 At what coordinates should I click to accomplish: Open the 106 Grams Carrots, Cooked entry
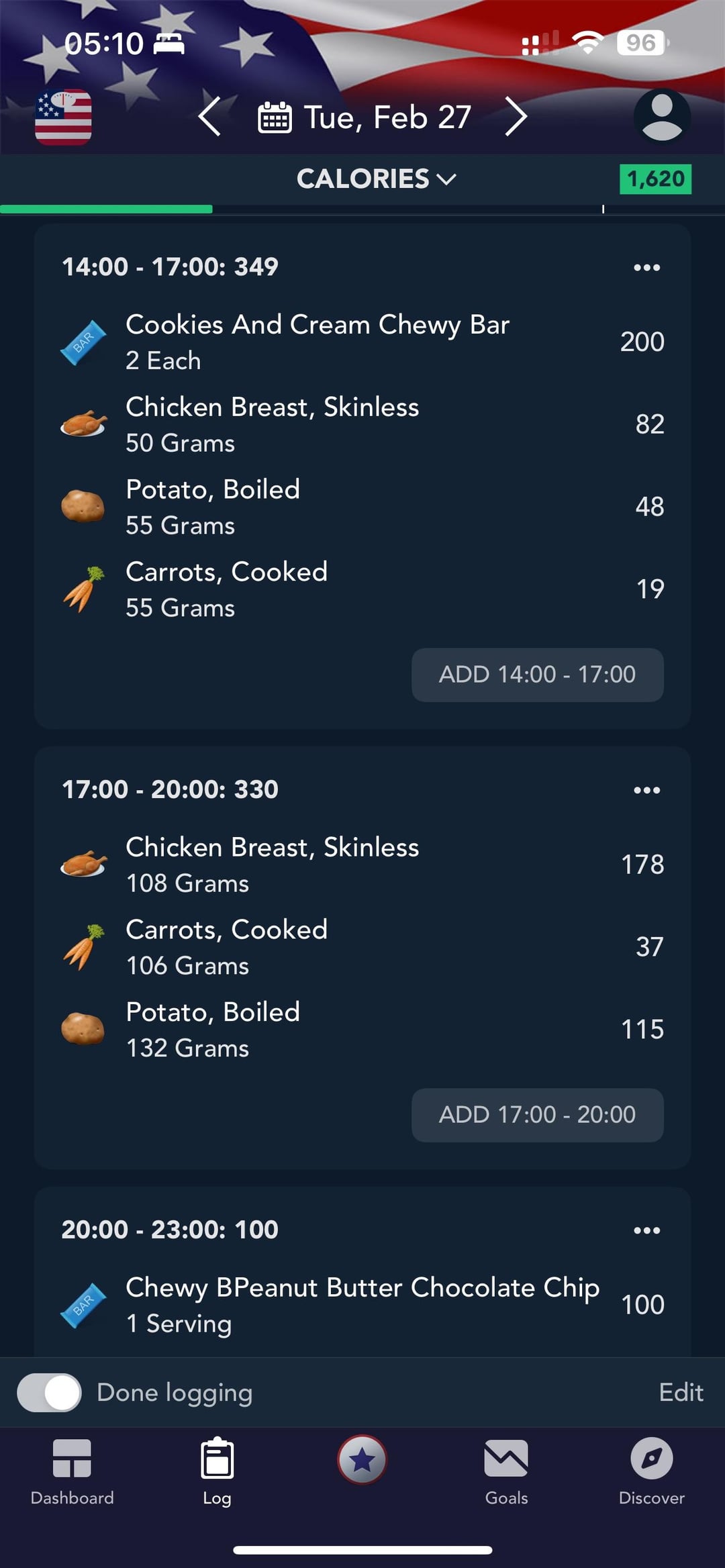point(362,947)
